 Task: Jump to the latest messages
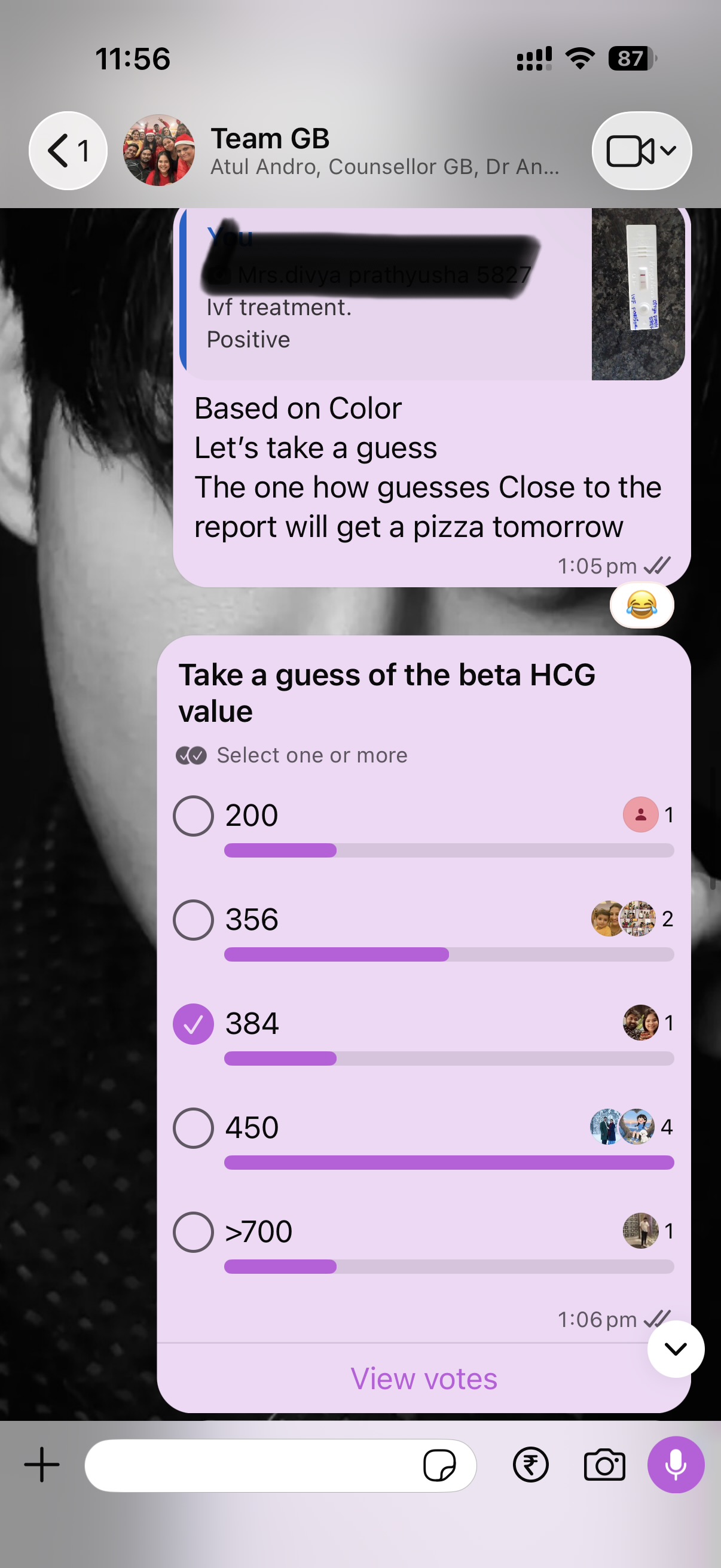676,1349
